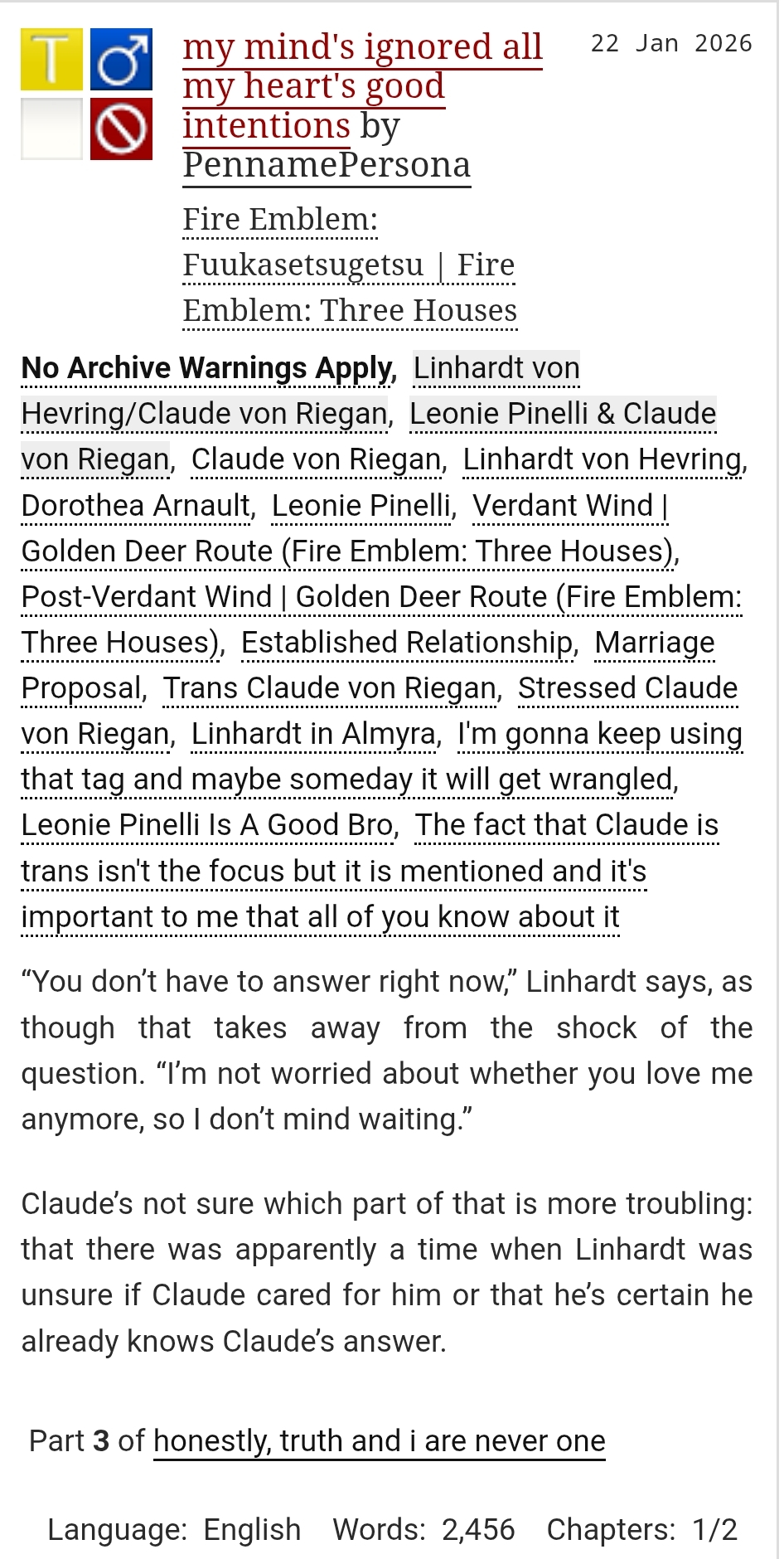Open the Leonie Pinelli & Claude von Riegan tag
The image size is (784, 1559).
562,413
